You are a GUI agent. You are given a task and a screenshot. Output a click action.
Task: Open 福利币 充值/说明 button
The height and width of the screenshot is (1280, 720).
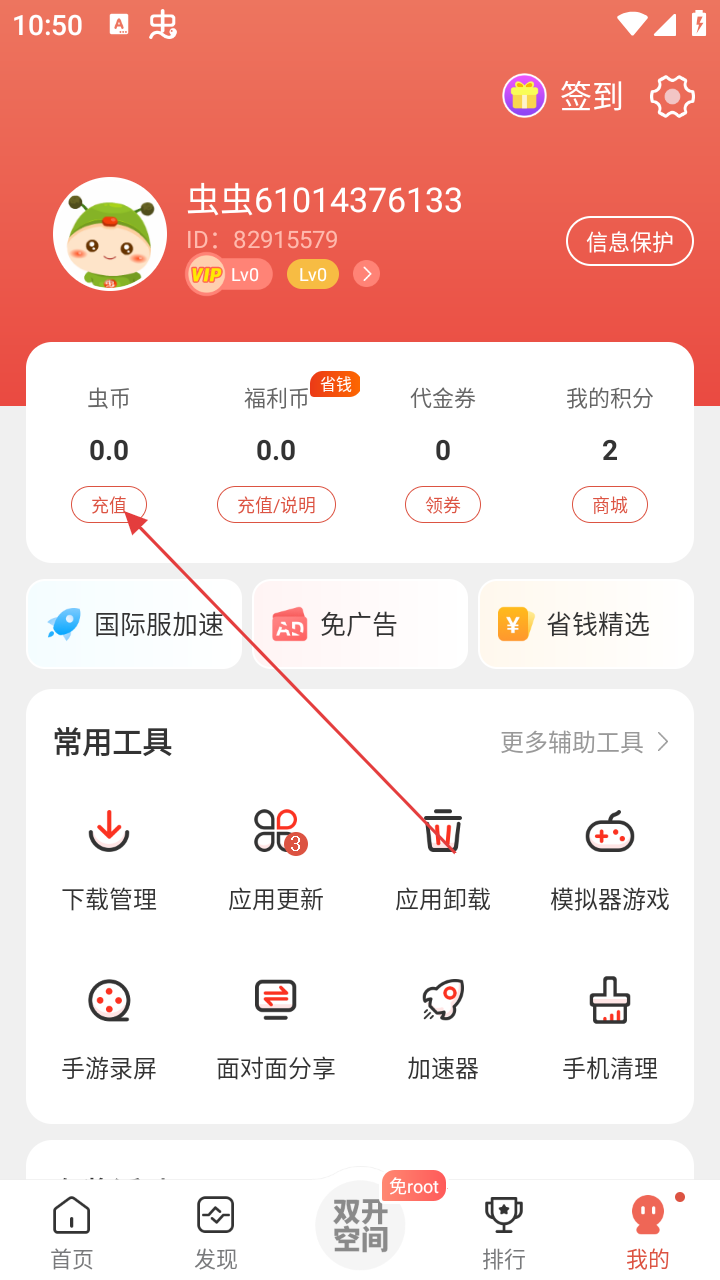pyautogui.click(x=276, y=505)
